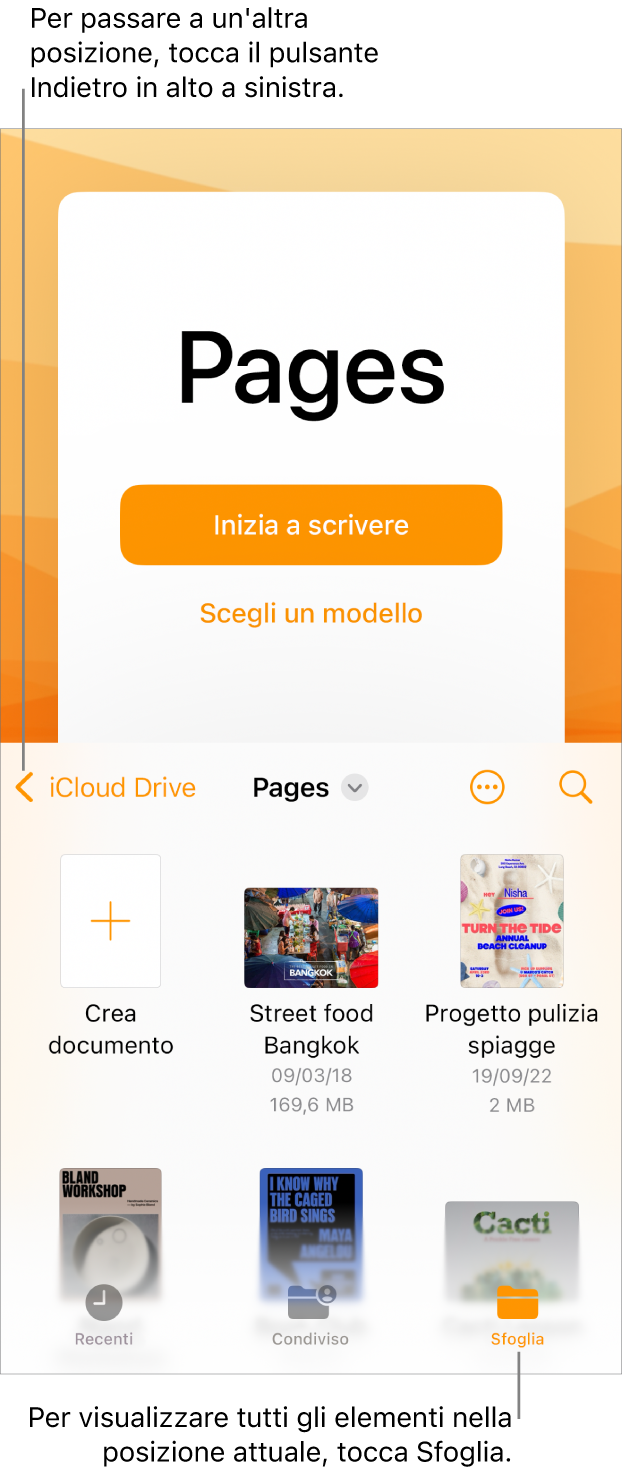Go back to iCloud Drive
The height and width of the screenshot is (1479, 622).
(106, 788)
